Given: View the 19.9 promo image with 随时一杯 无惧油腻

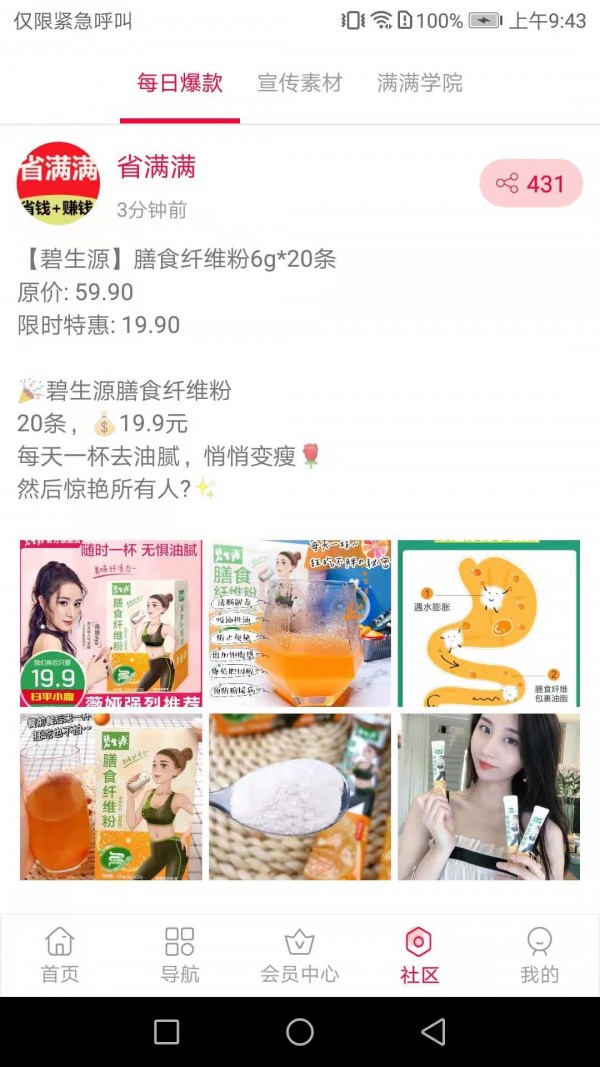Looking at the screenshot, I should (110, 623).
